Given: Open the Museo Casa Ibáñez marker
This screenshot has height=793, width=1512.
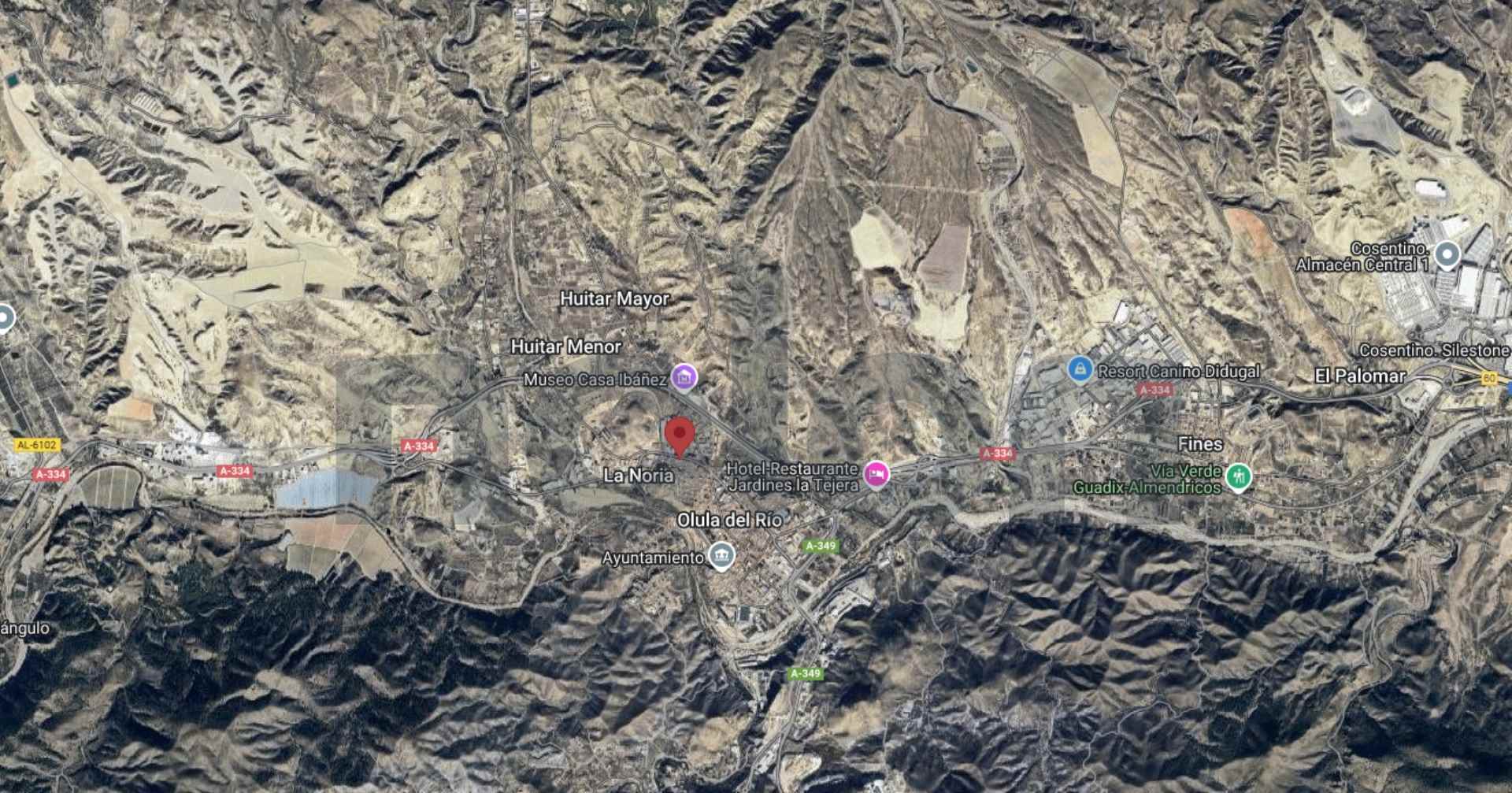Looking at the screenshot, I should coord(684,378).
